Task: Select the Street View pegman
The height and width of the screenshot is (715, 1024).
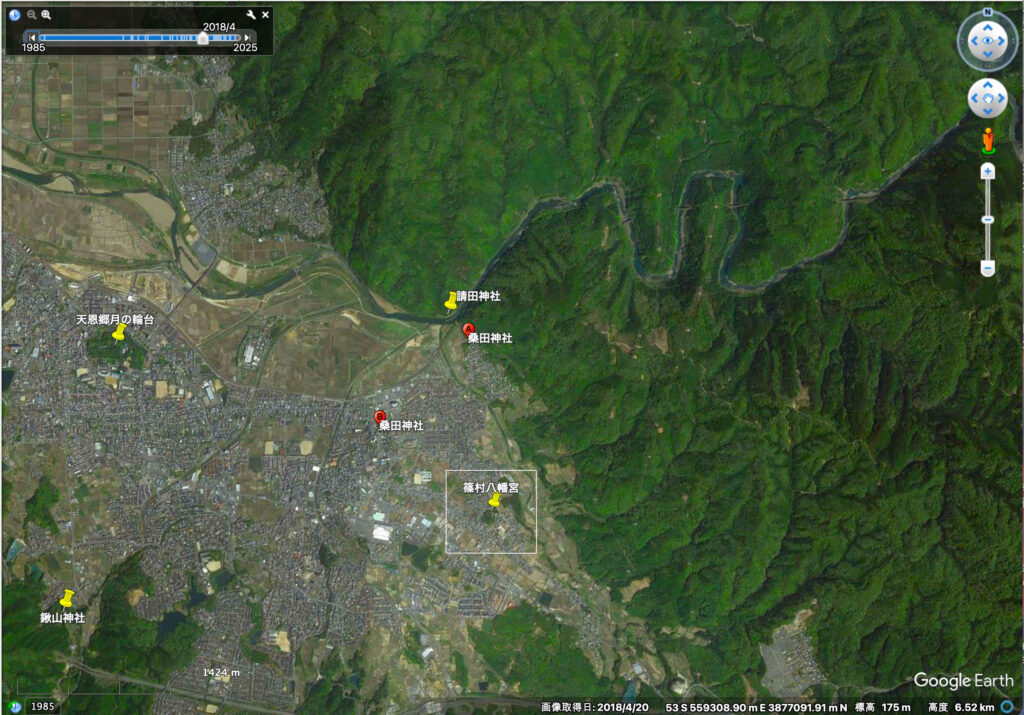Action: point(987,139)
